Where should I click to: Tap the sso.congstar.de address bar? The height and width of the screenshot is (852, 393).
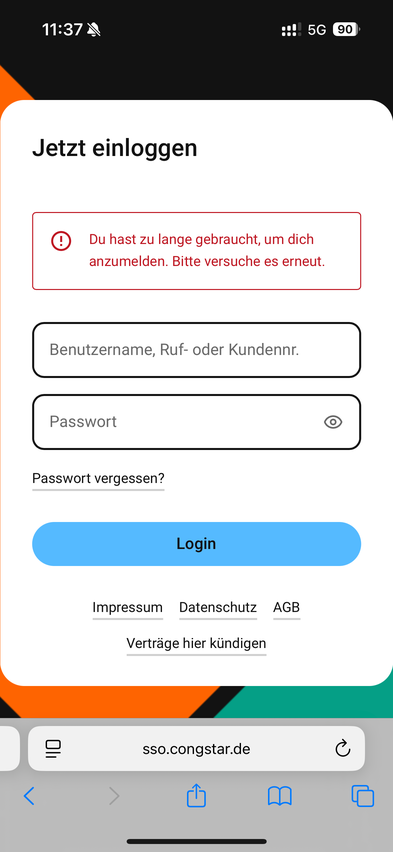coord(196,749)
